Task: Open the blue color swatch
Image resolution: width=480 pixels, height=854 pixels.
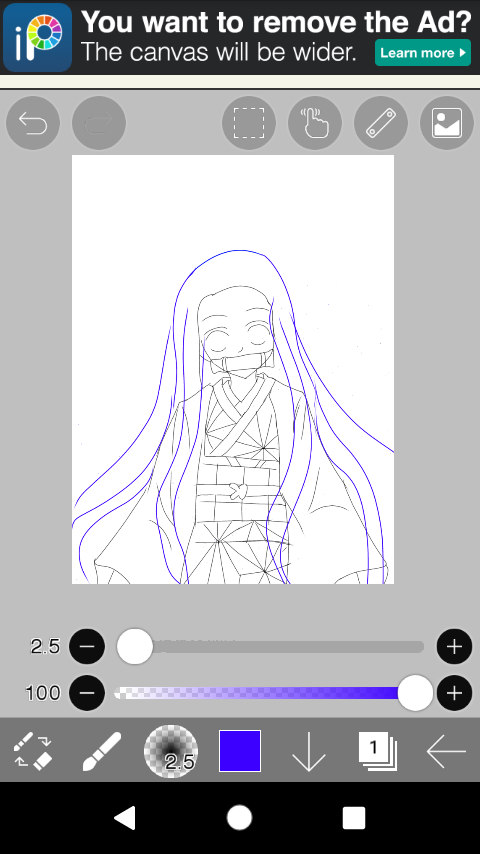Action: [x=240, y=751]
